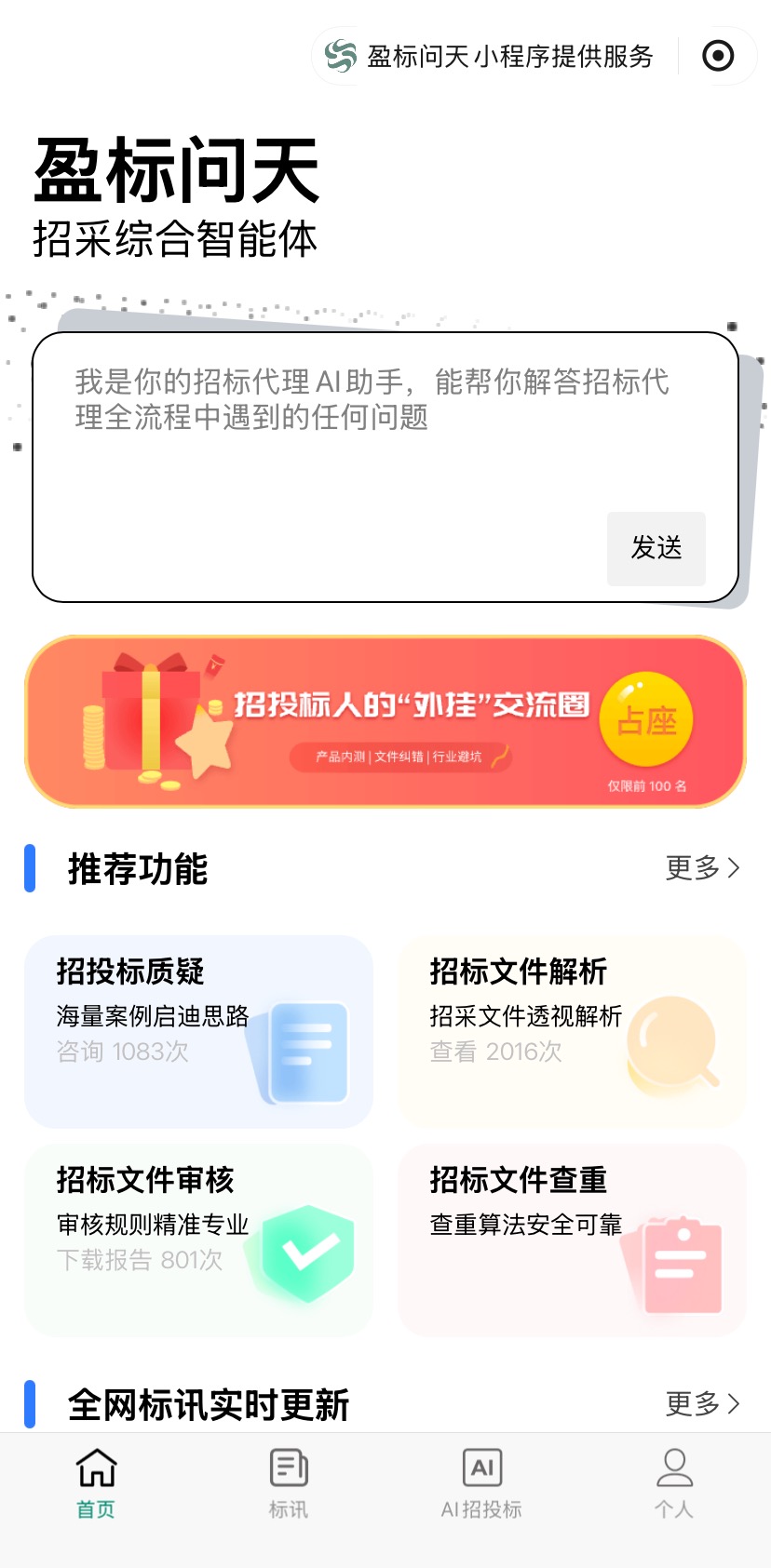
Task: Switch to the 首页 tab
Action: 96,1483
